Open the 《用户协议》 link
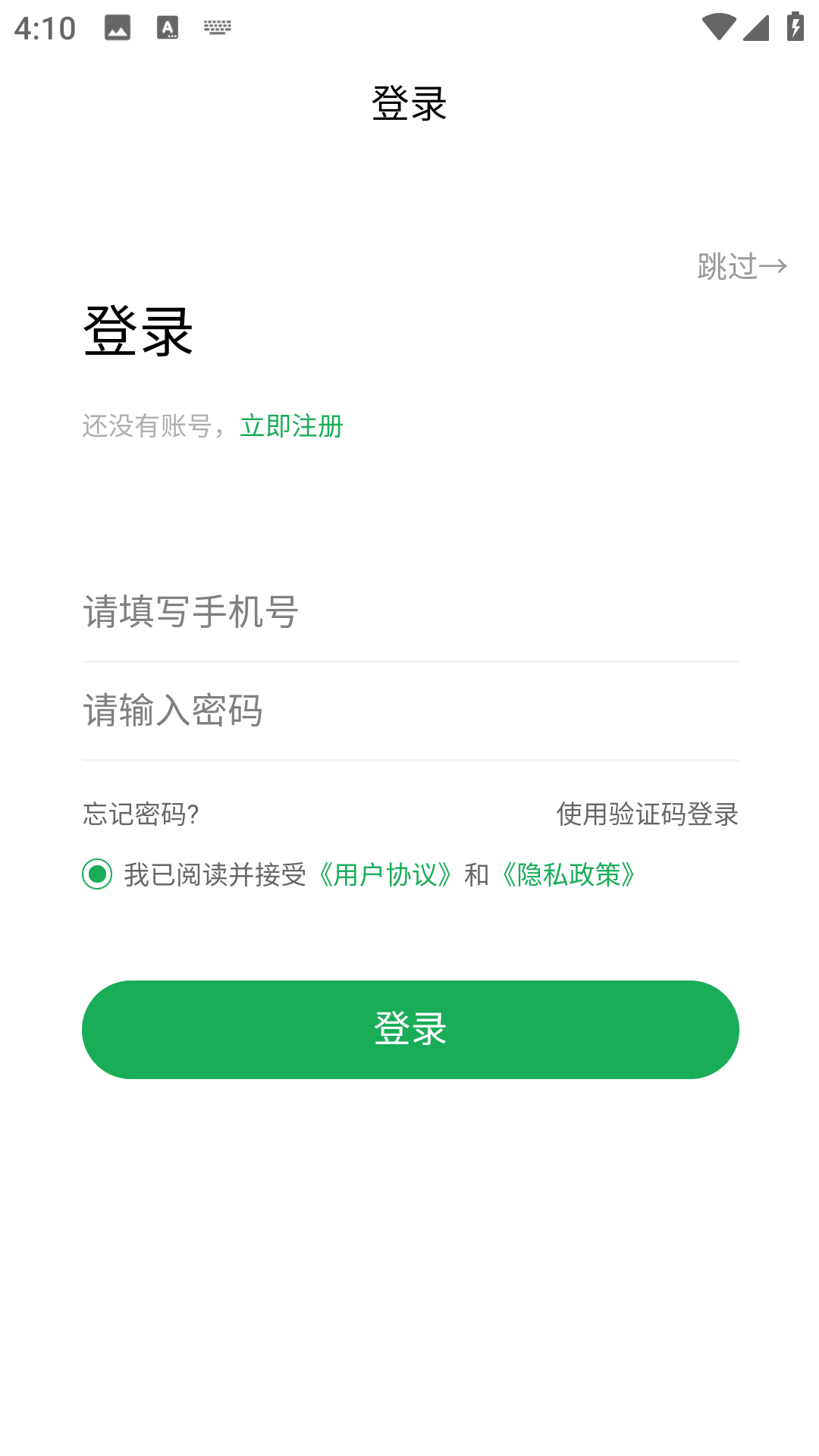The height and width of the screenshot is (1456, 819). coord(385,875)
